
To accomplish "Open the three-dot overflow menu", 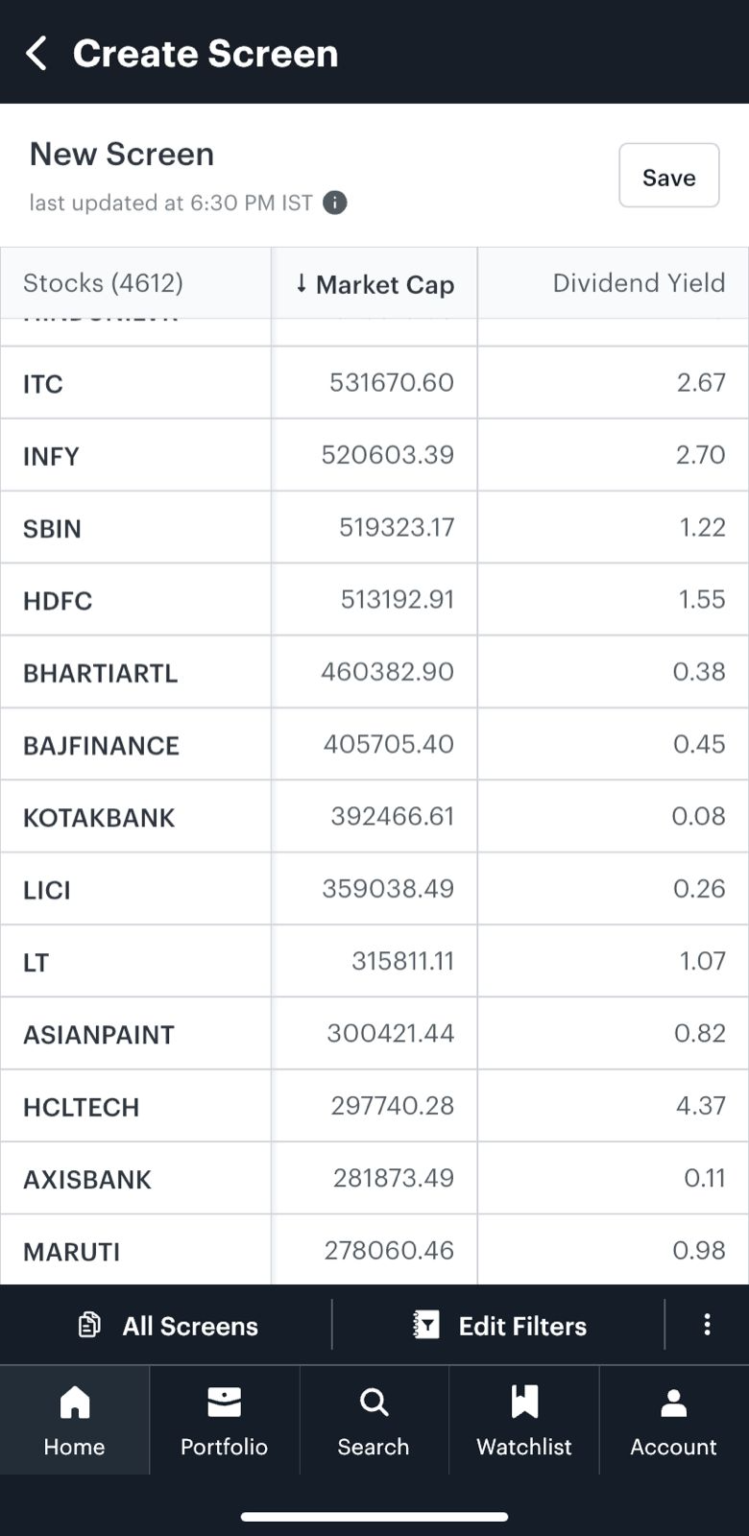I will [707, 1324].
